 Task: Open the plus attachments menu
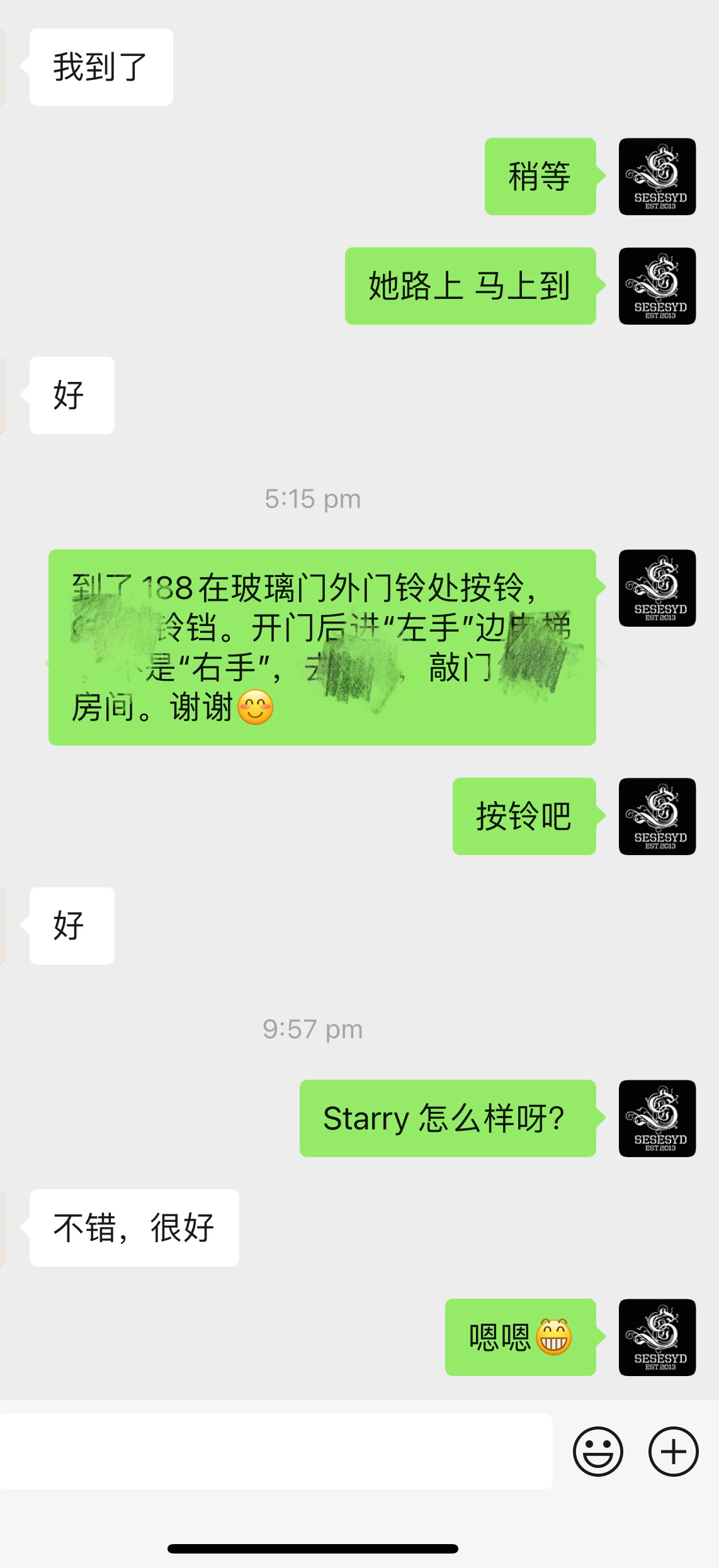(673, 1452)
